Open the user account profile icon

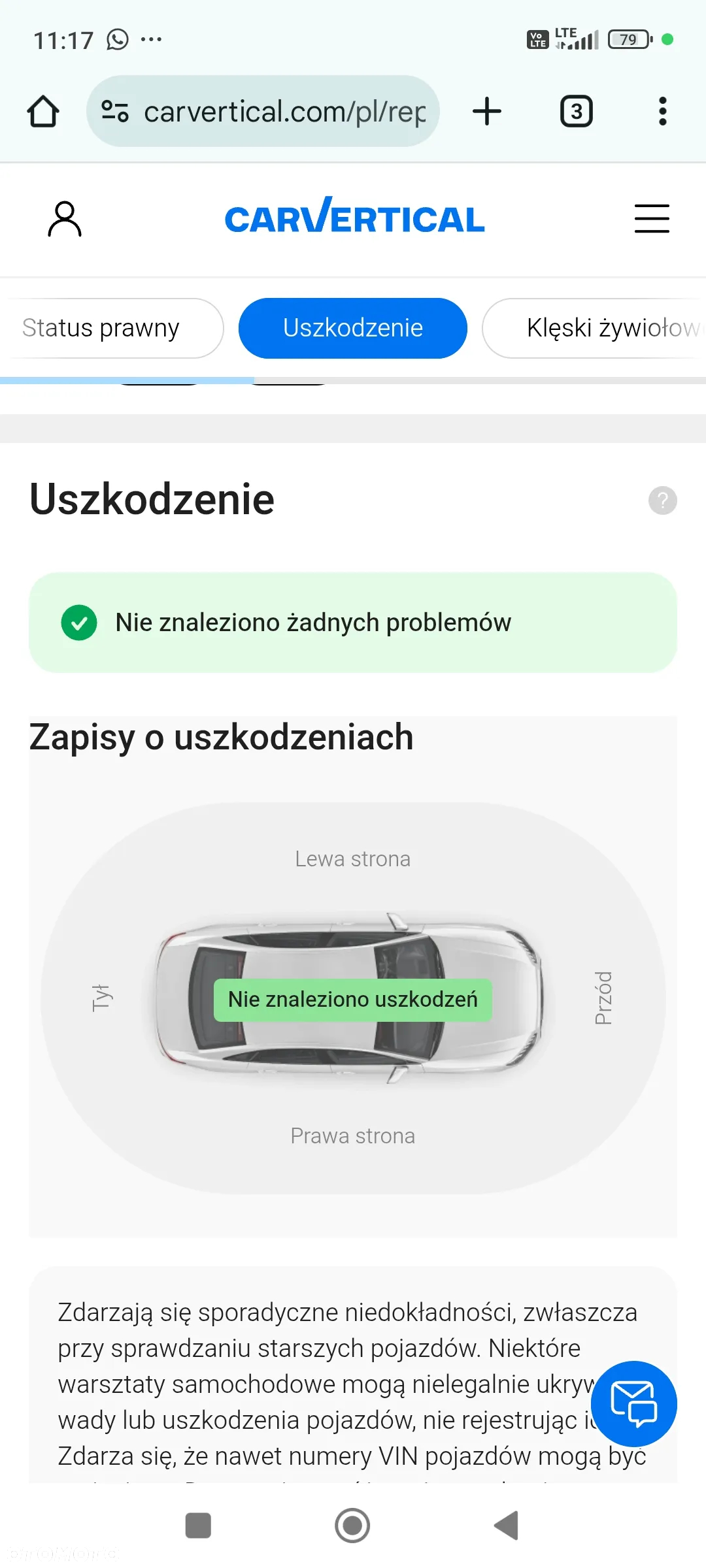pyautogui.click(x=65, y=219)
